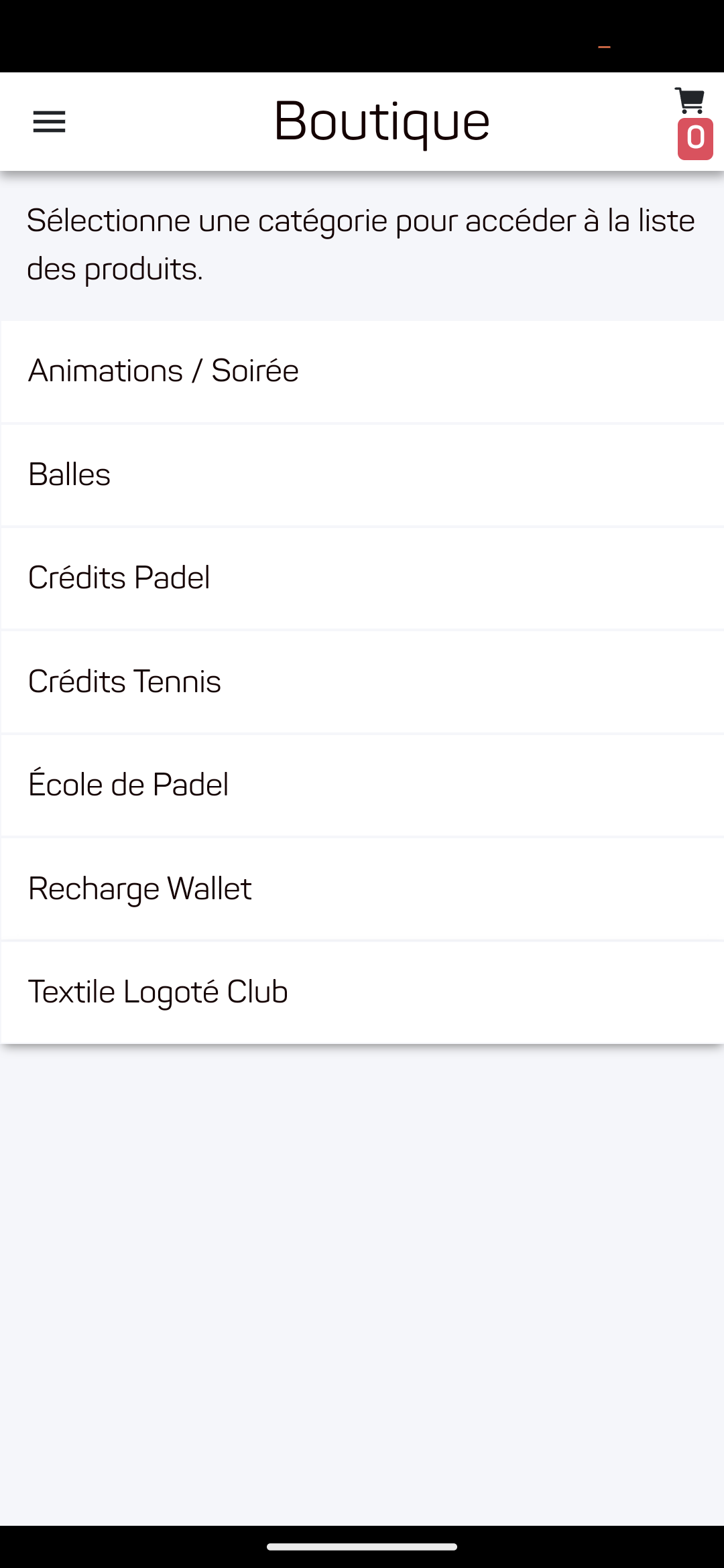Viewport: 724px width, 1568px height.
Task: View the École de Padel category
Action: click(x=363, y=785)
